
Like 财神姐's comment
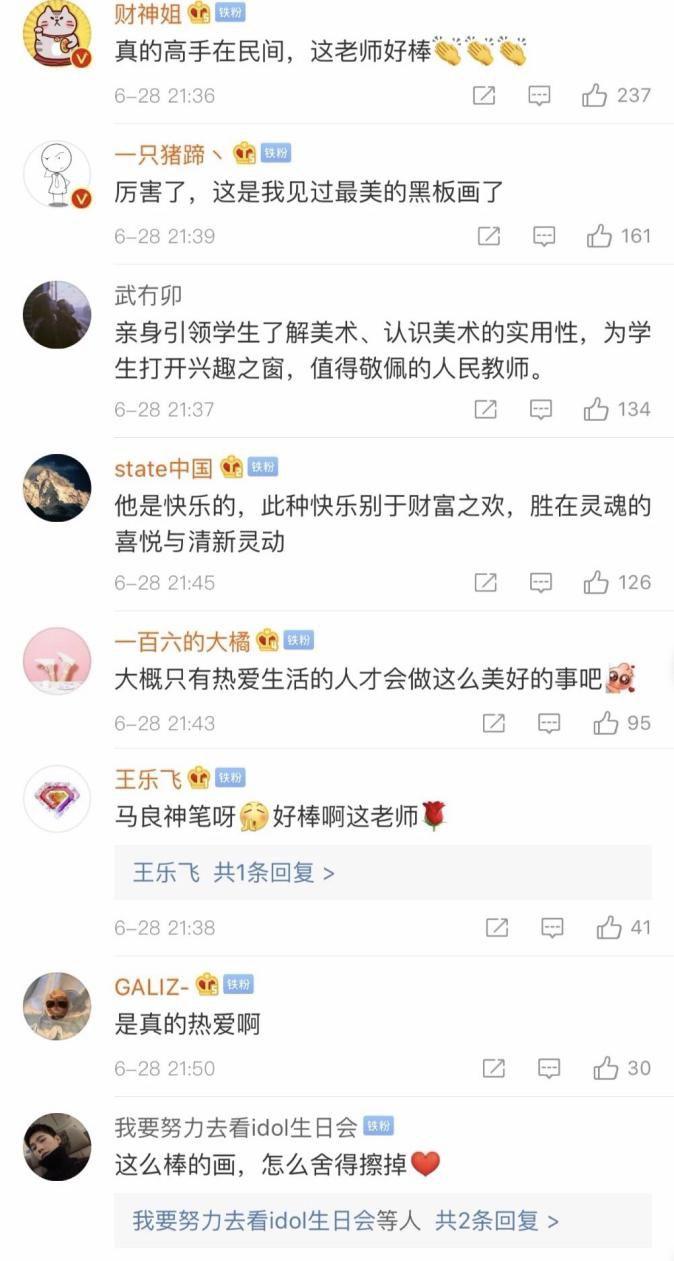pyautogui.click(x=596, y=96)
